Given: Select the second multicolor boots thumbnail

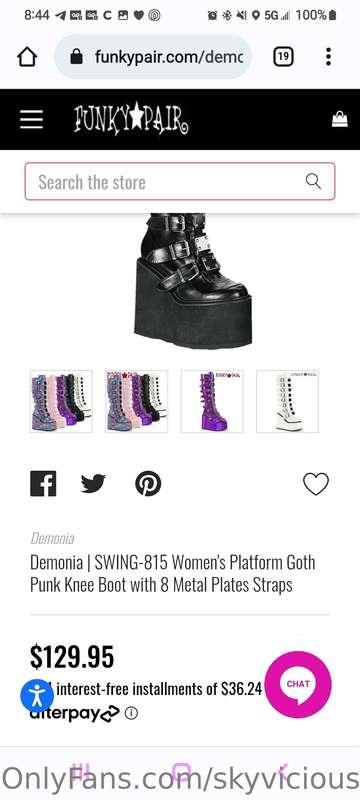Looking at the screenshot, I should pos(137,402).
